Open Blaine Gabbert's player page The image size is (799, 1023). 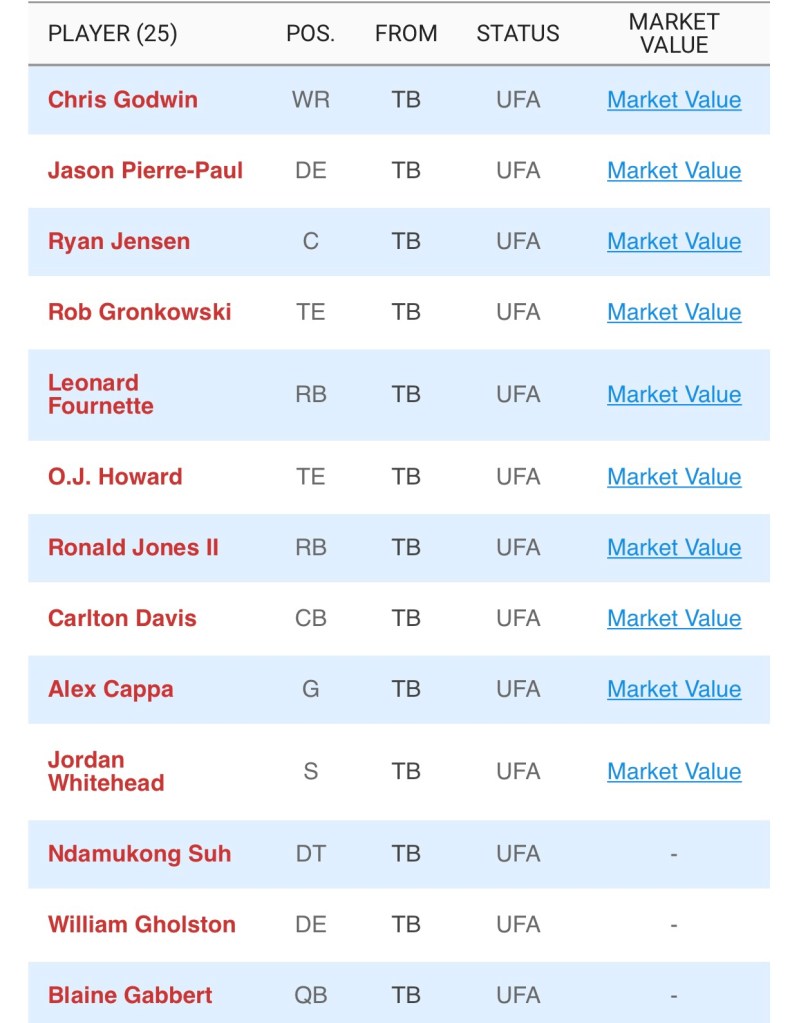pos(130,995)
